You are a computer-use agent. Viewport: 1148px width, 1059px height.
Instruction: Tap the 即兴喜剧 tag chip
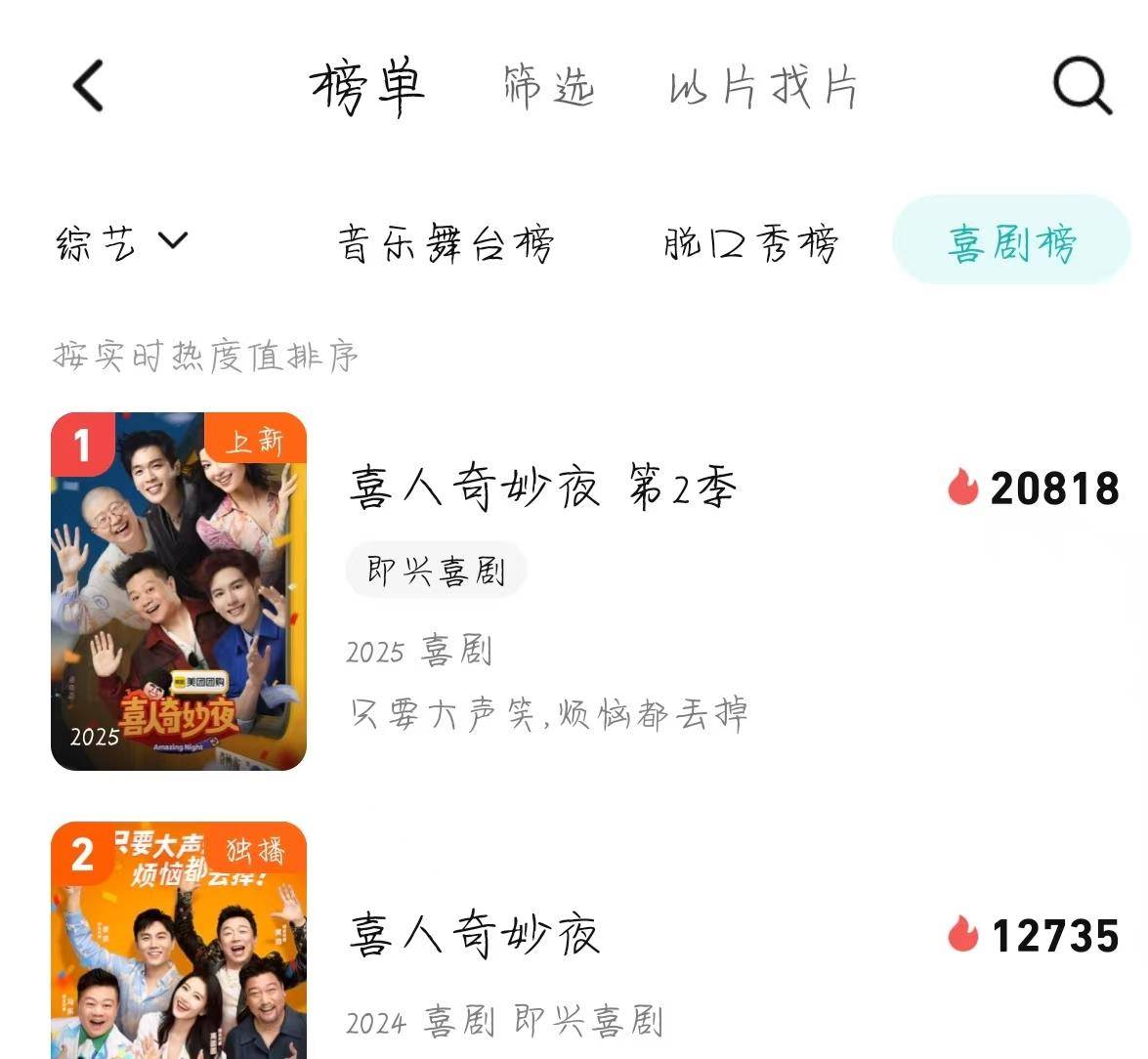[436, 571]
